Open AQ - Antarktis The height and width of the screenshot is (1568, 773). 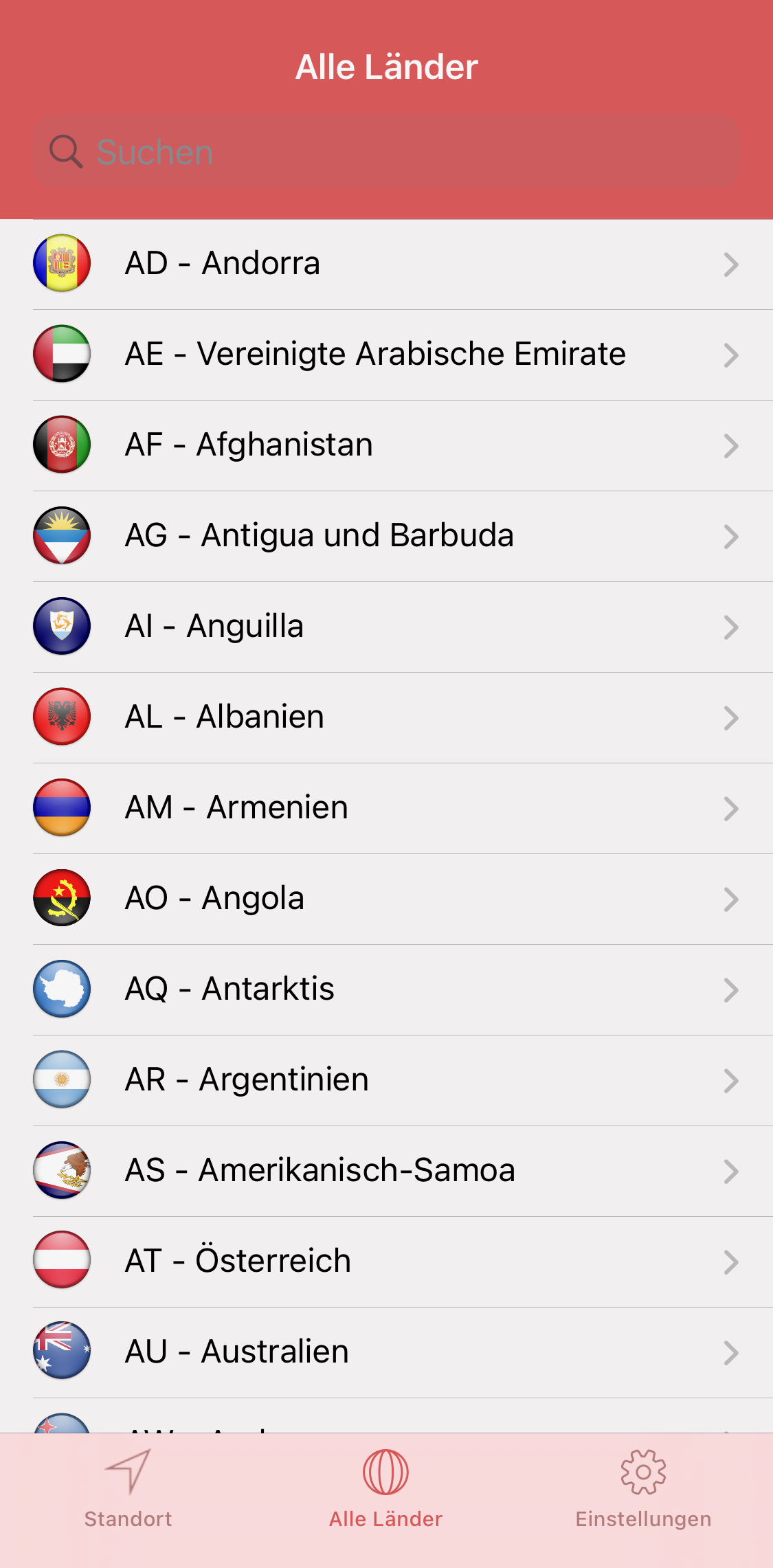click(386, 989)
